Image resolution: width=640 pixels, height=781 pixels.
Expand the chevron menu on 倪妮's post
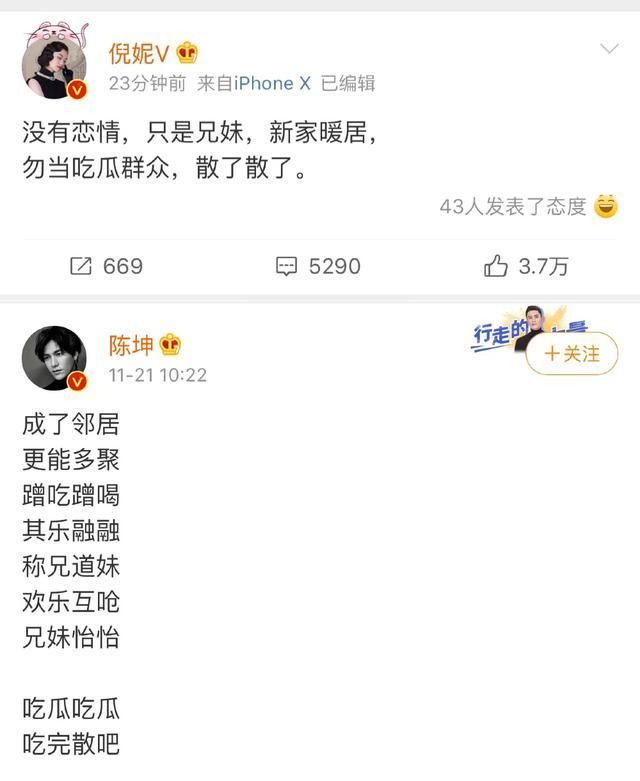coord(609,49)
